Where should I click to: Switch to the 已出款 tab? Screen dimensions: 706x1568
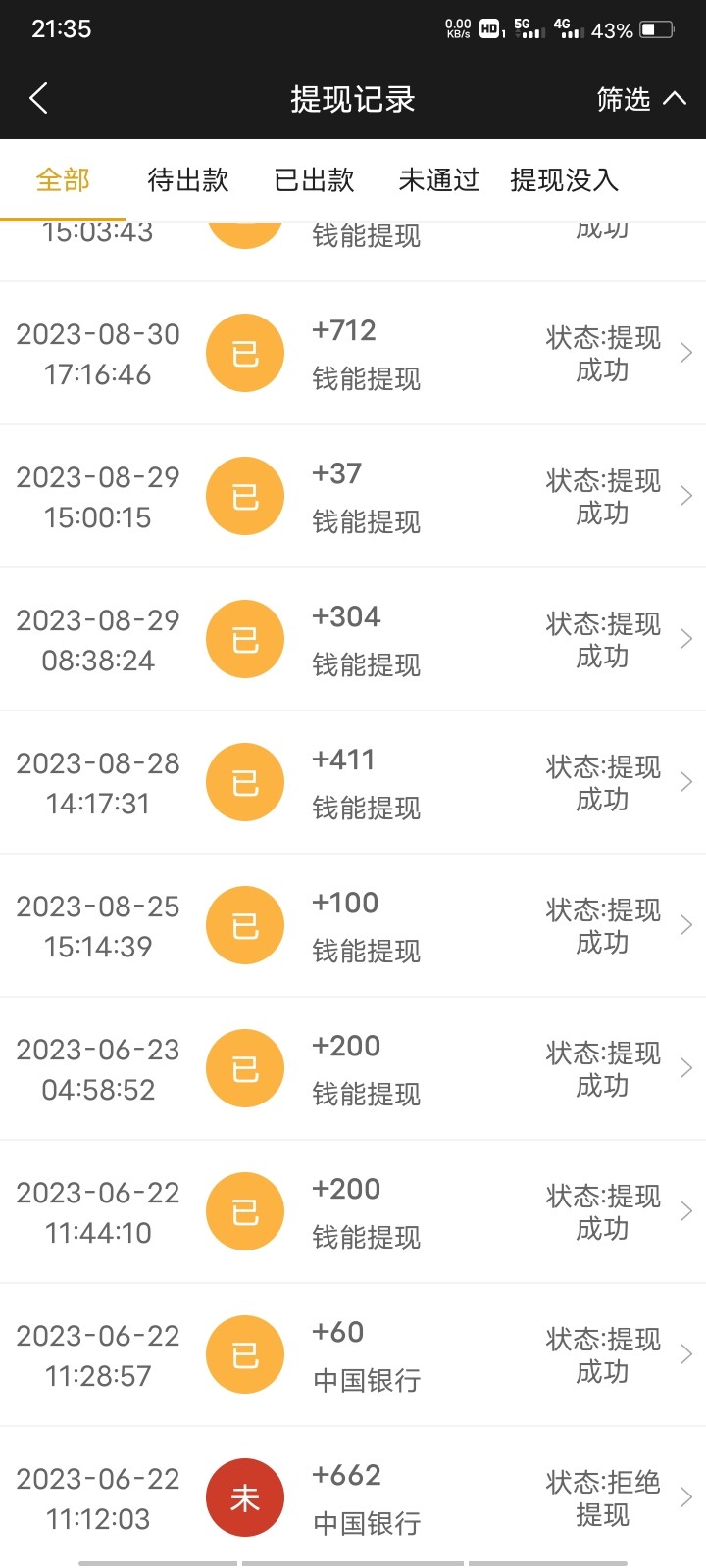tap(314, 180)
